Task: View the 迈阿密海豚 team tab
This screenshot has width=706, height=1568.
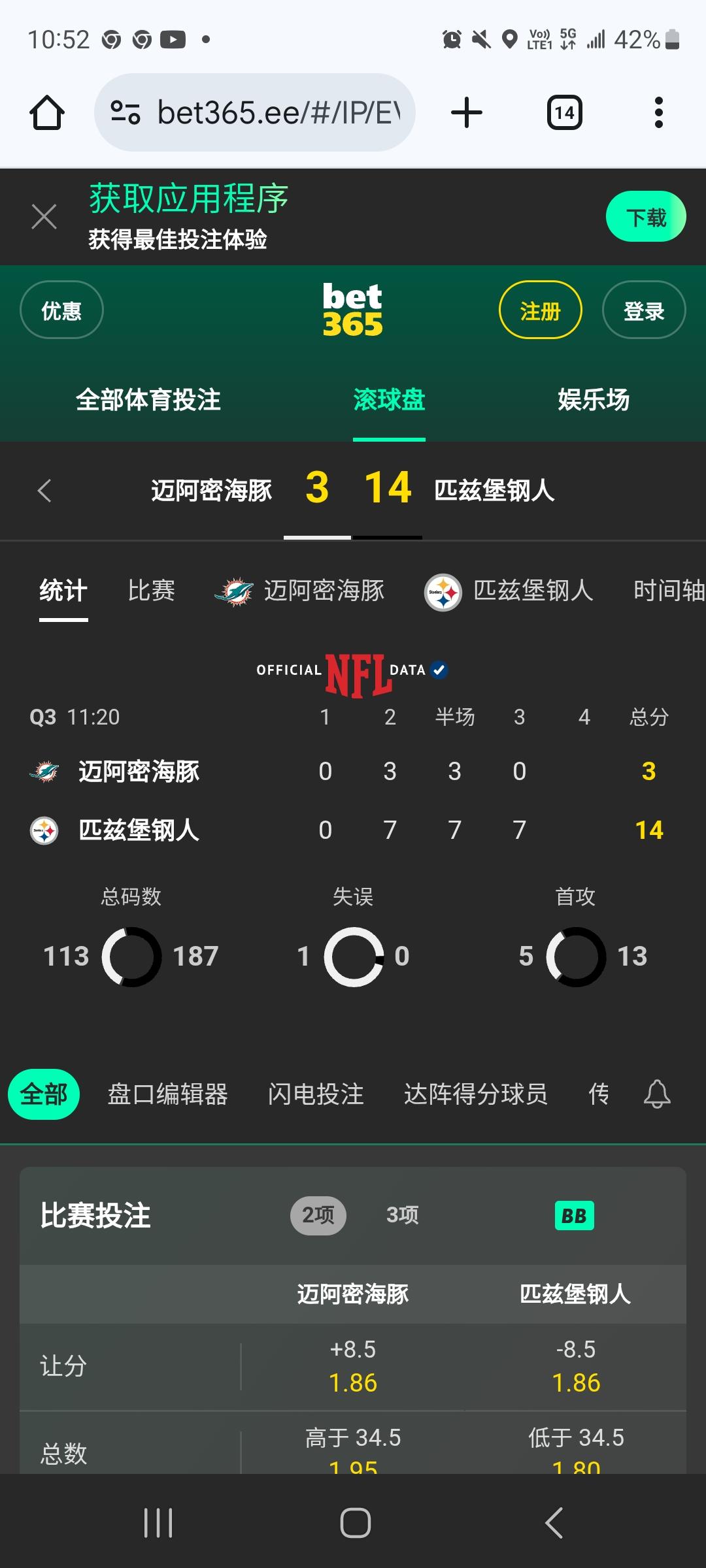Action: pyautogui.click(x=301, y=591)
